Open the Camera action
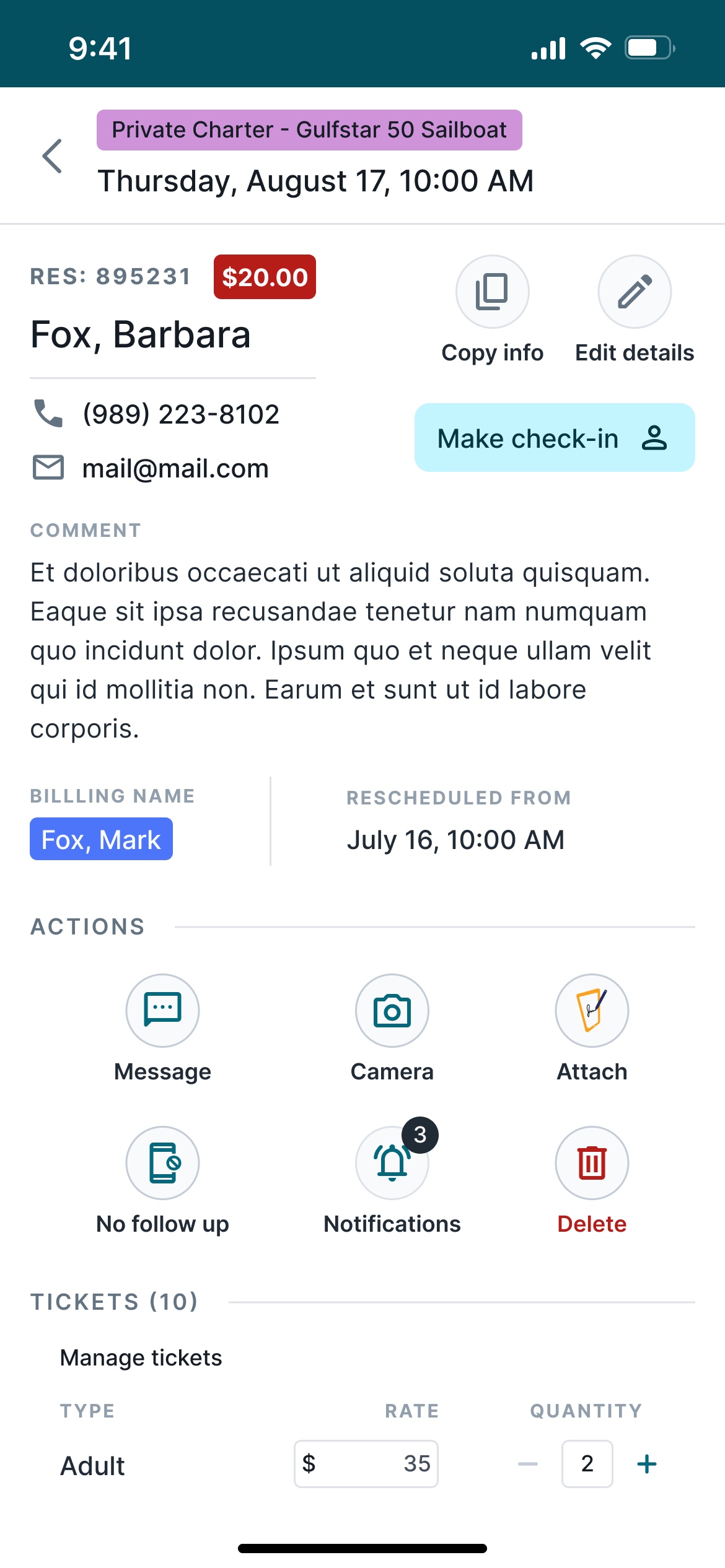Viewport: 725px width, 1568px height. pos(392,1010)
